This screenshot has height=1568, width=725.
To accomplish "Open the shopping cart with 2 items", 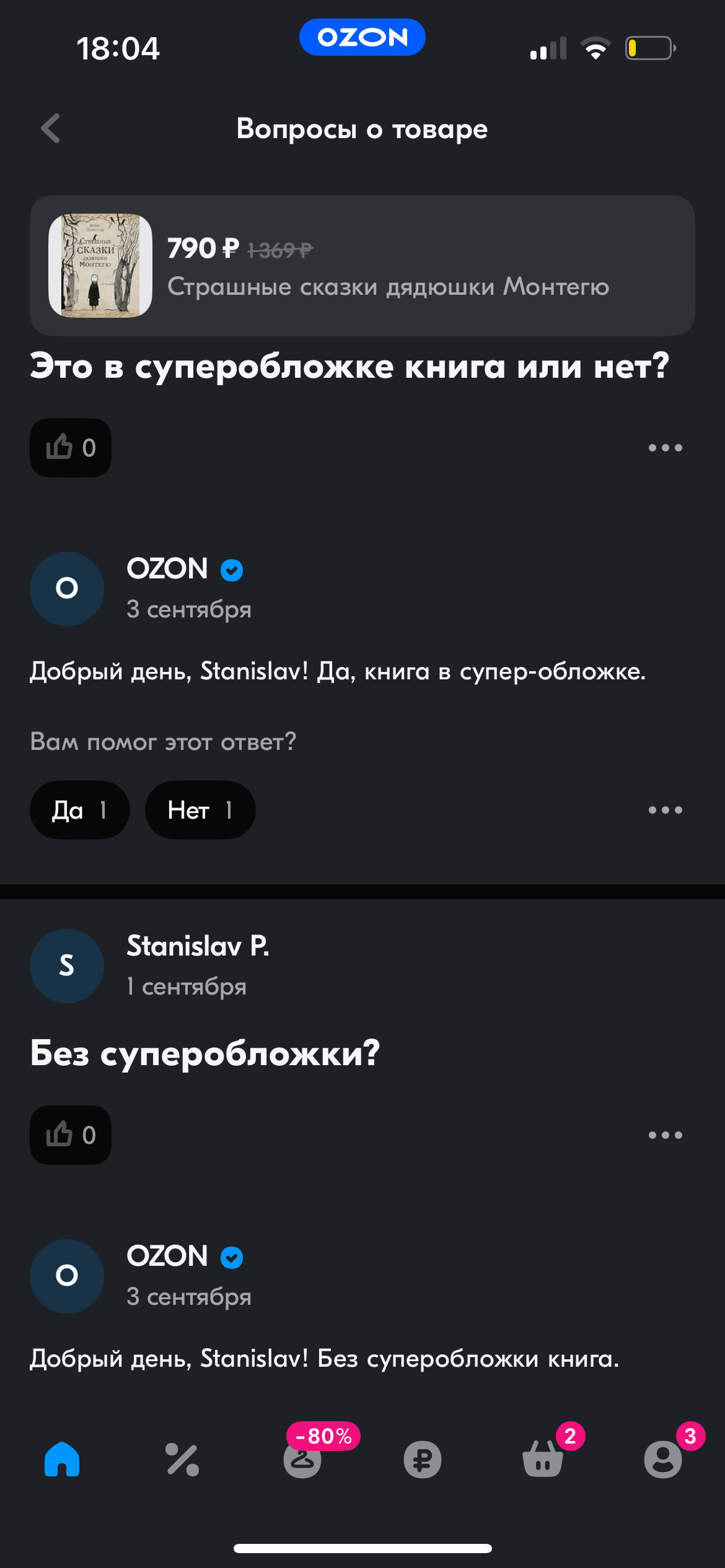I will pos(543,1459).
